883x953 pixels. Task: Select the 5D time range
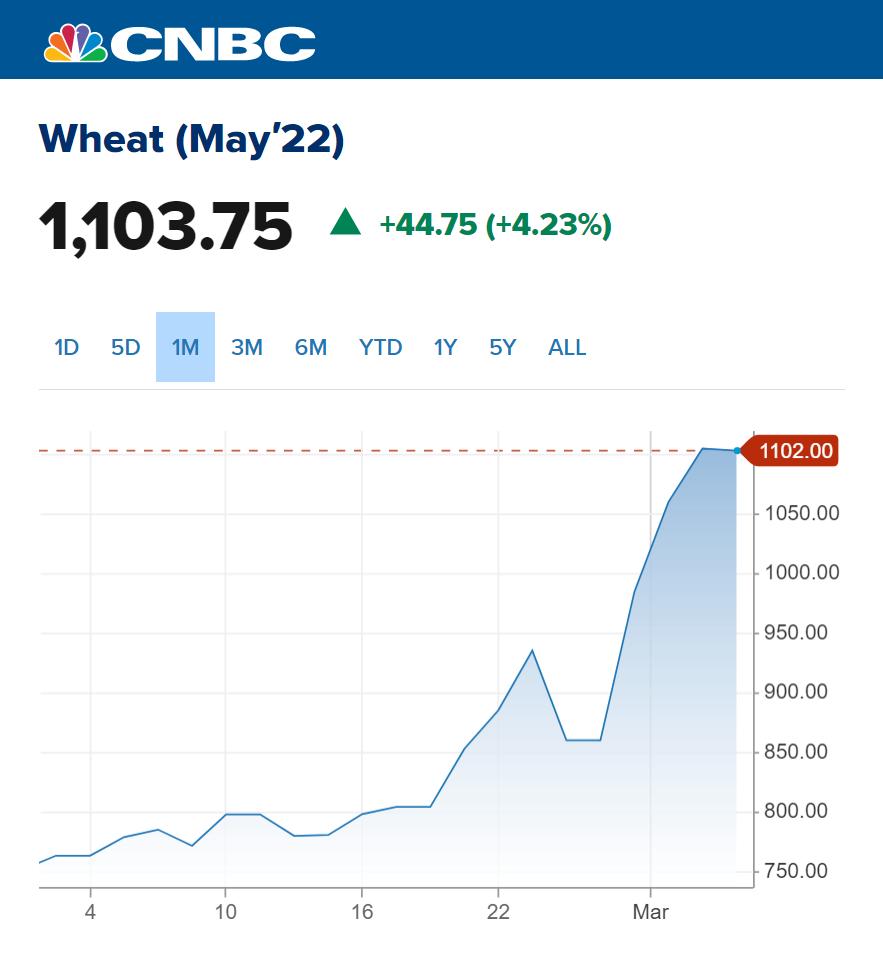pyautogui.click(x=125, y=348)
